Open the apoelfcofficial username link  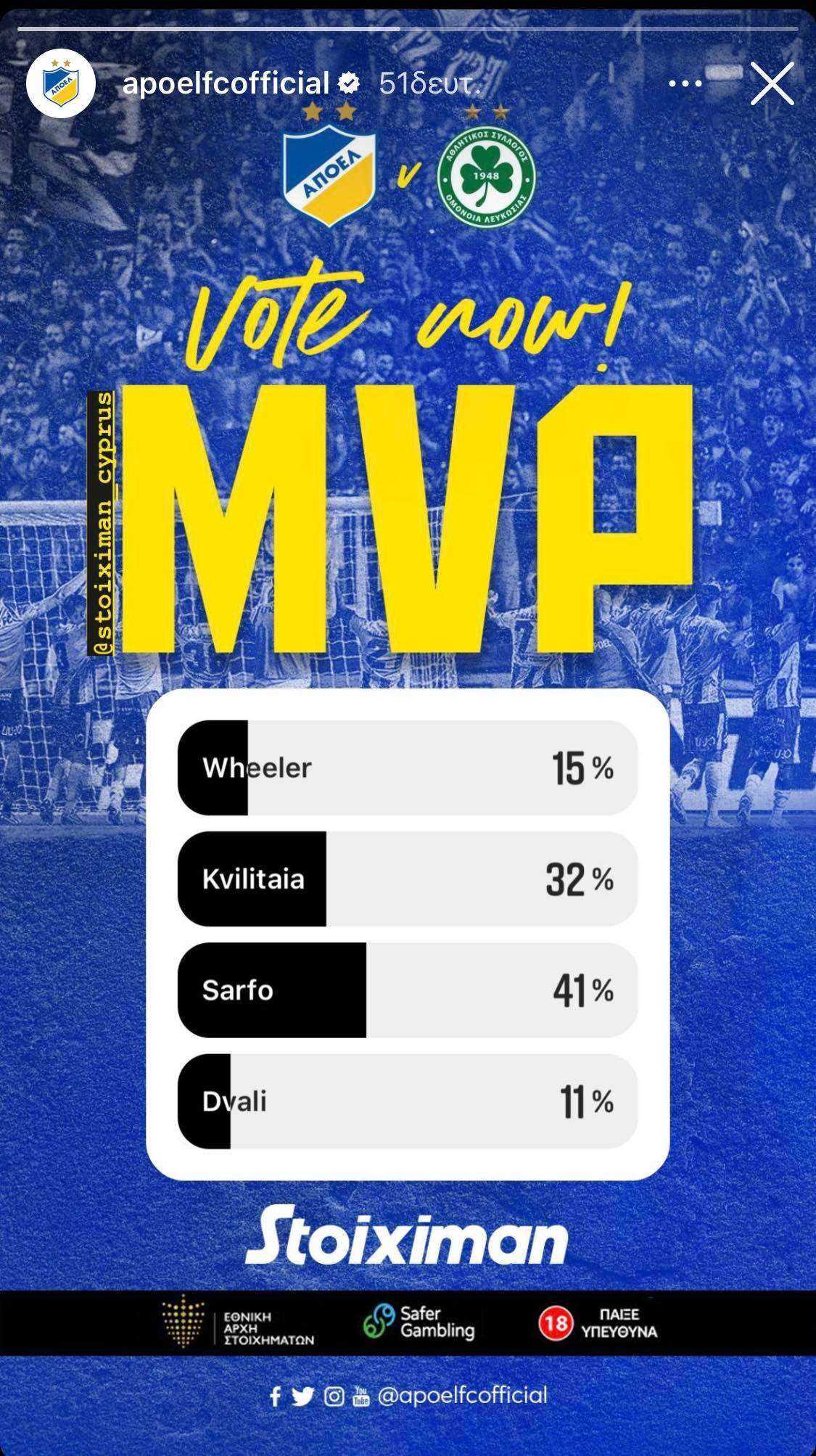[x=226, y=83]
